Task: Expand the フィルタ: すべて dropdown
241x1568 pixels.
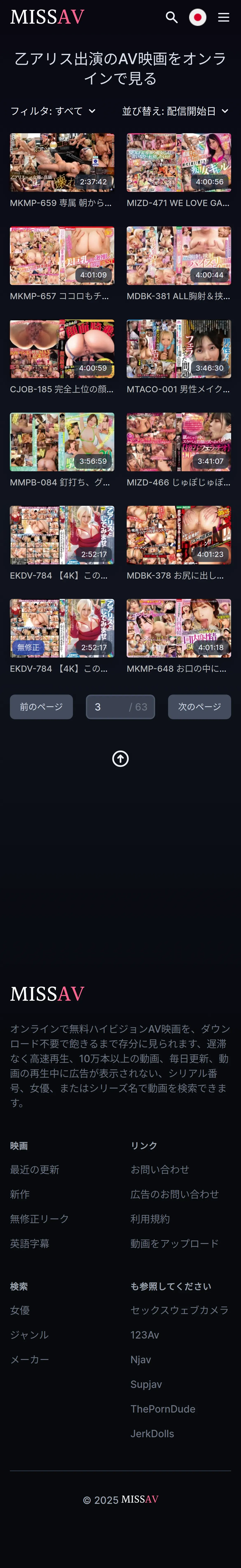Action: click(53, 111)
